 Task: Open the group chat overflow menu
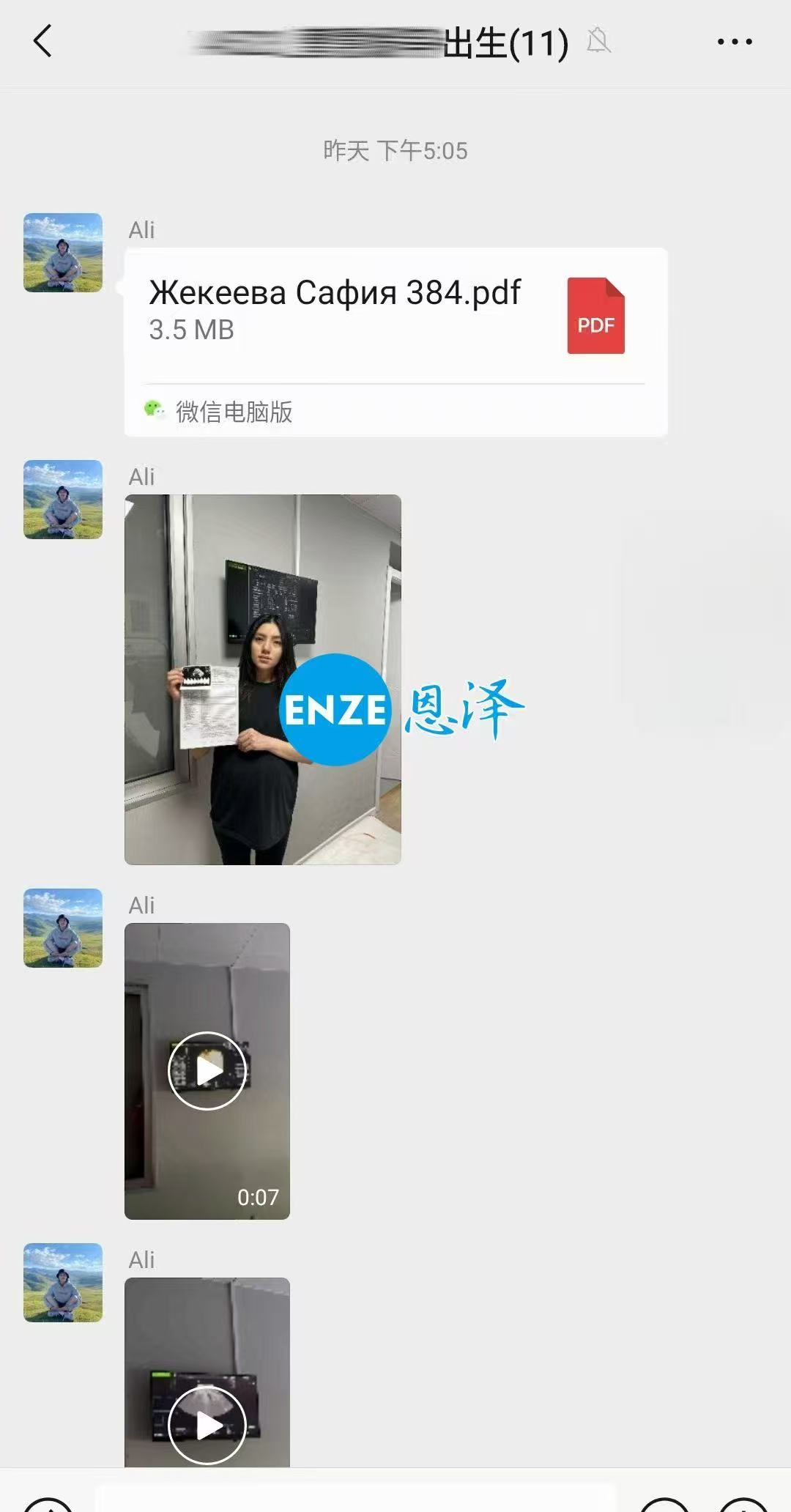[x=734, y=42]
